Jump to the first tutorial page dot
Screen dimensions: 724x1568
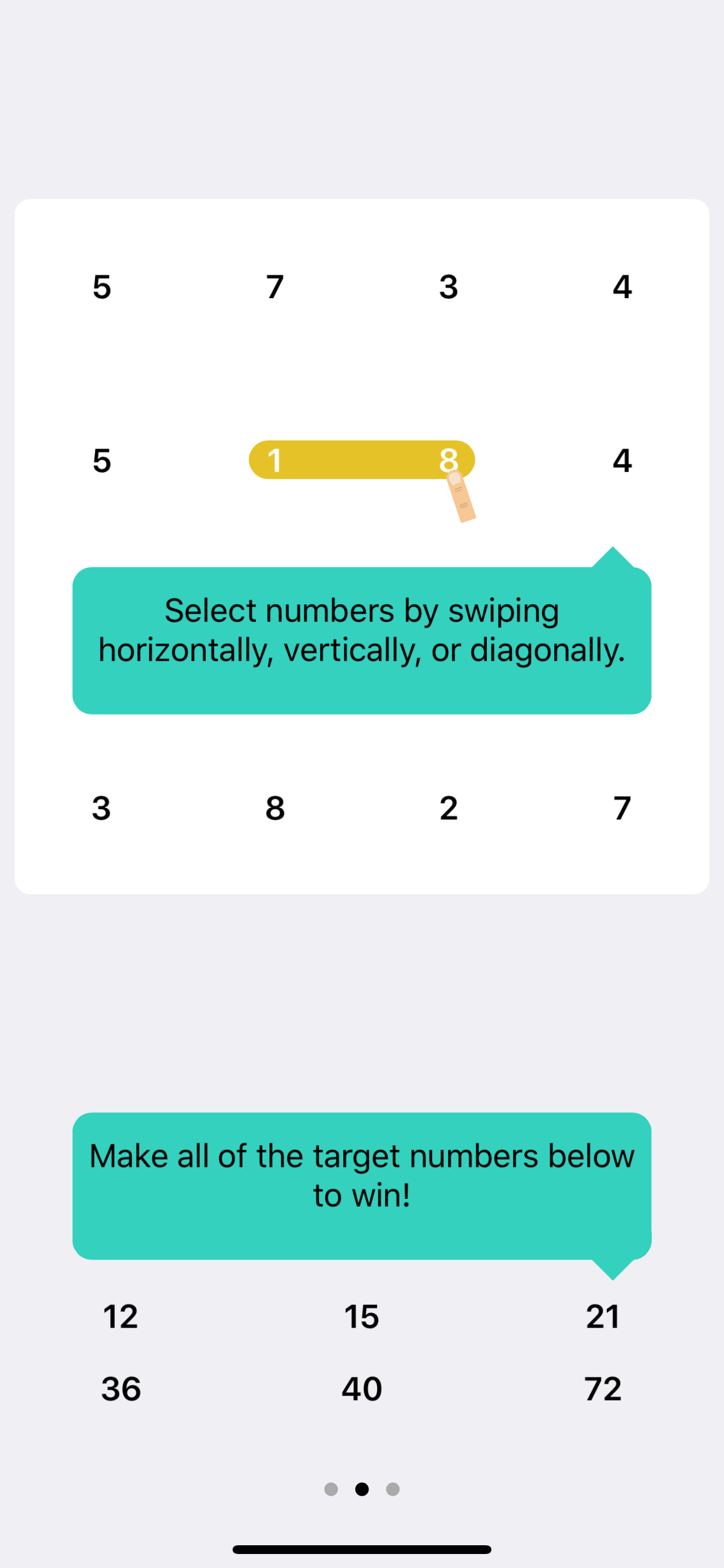pyautogui.click(x=331, y=1489)
